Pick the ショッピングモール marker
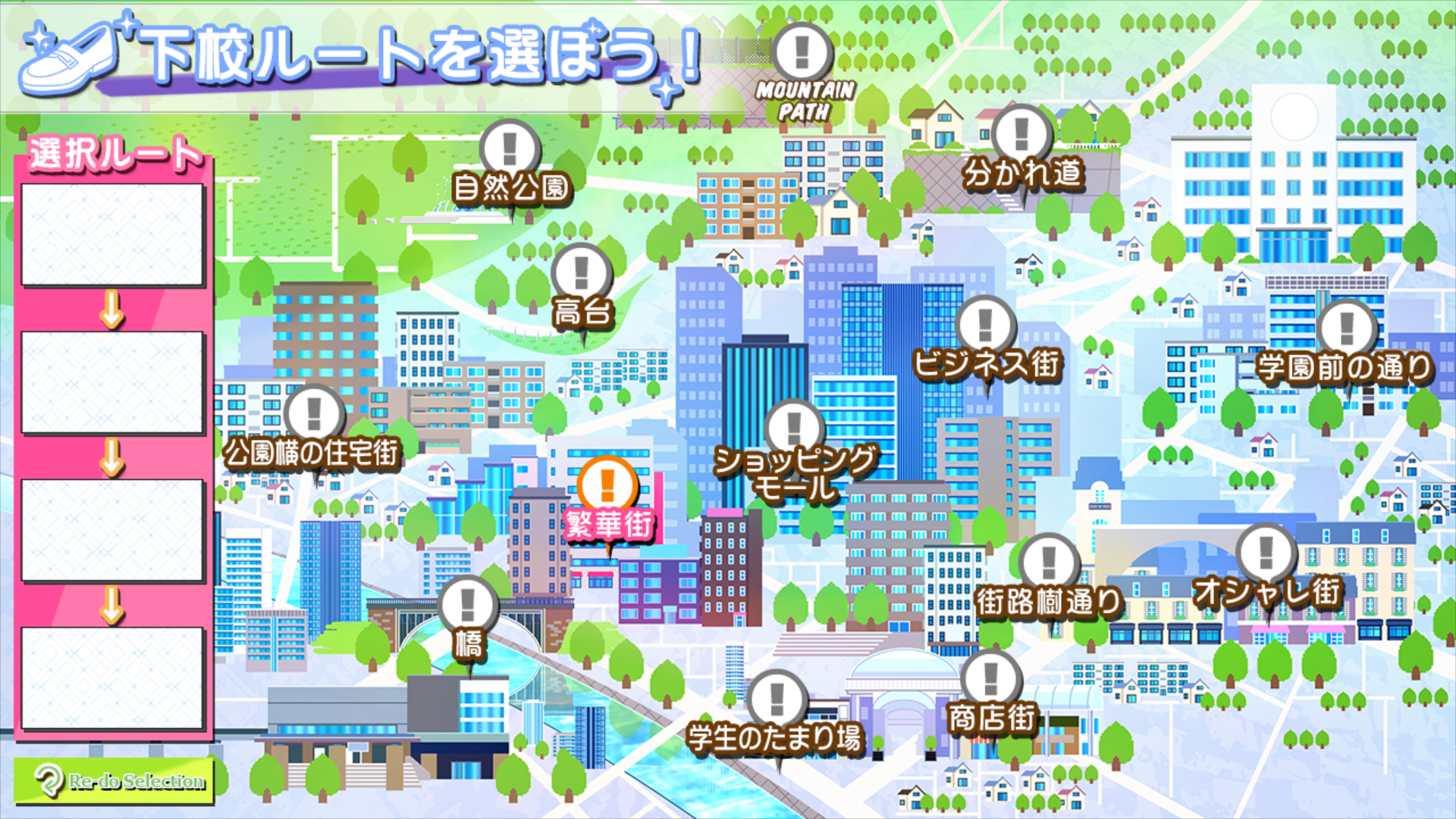Image resolution: width=1456 pixels, height=819 pixels. [794, 428]
